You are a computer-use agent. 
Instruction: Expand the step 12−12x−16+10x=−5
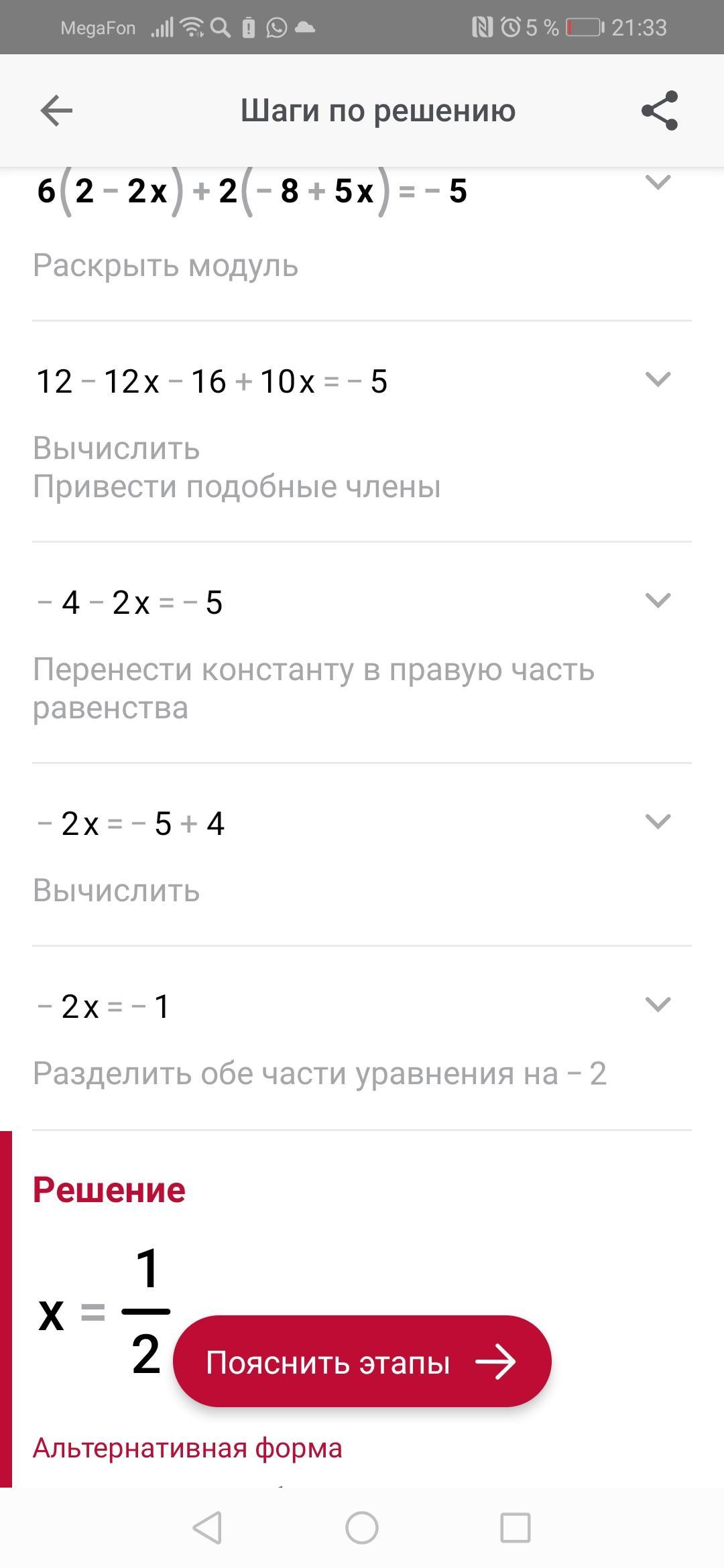tap(657, 379)
